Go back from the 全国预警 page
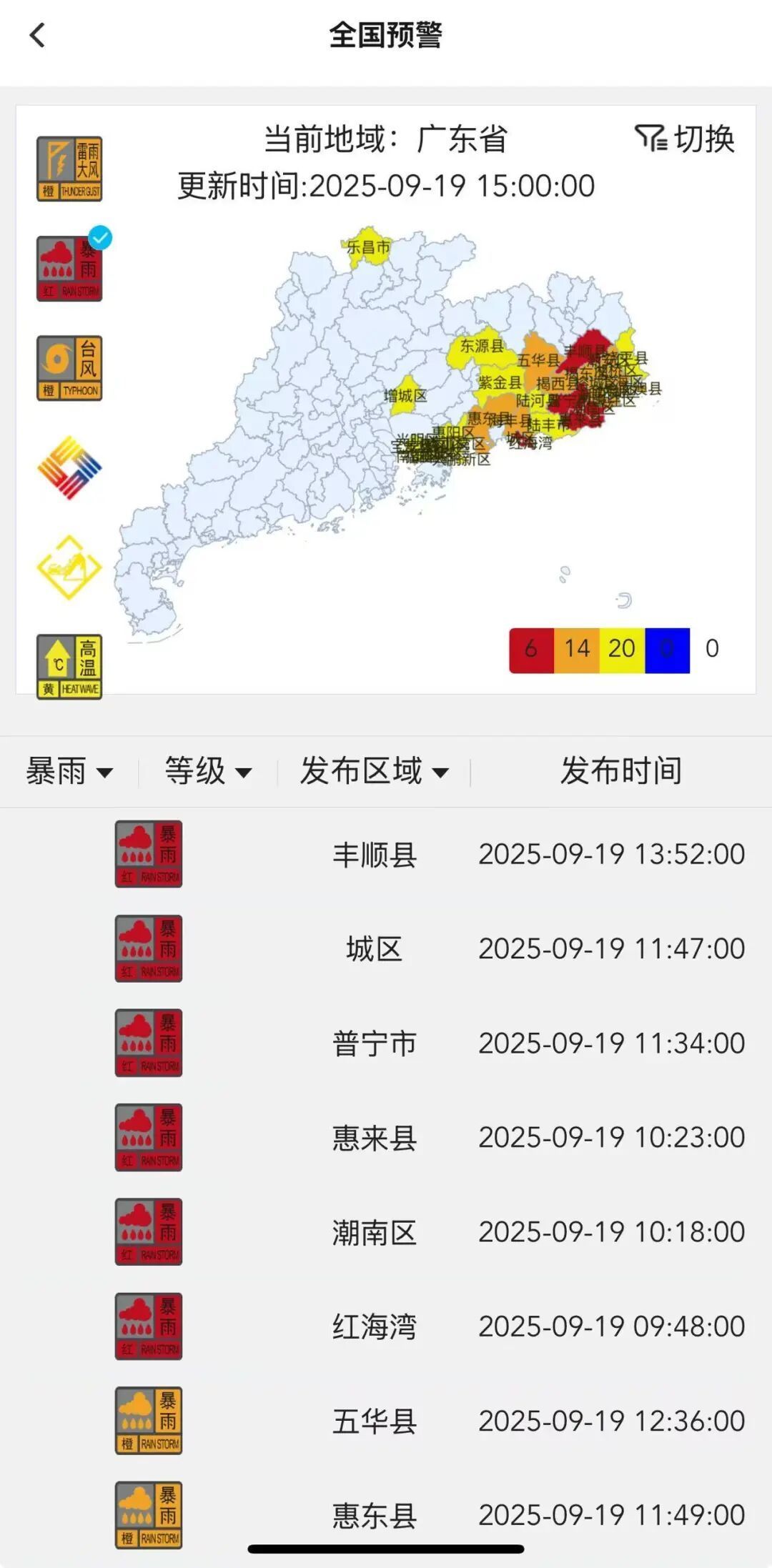Image resolution: width=772 pixels, height=1568 pixels. pos(37,35)
